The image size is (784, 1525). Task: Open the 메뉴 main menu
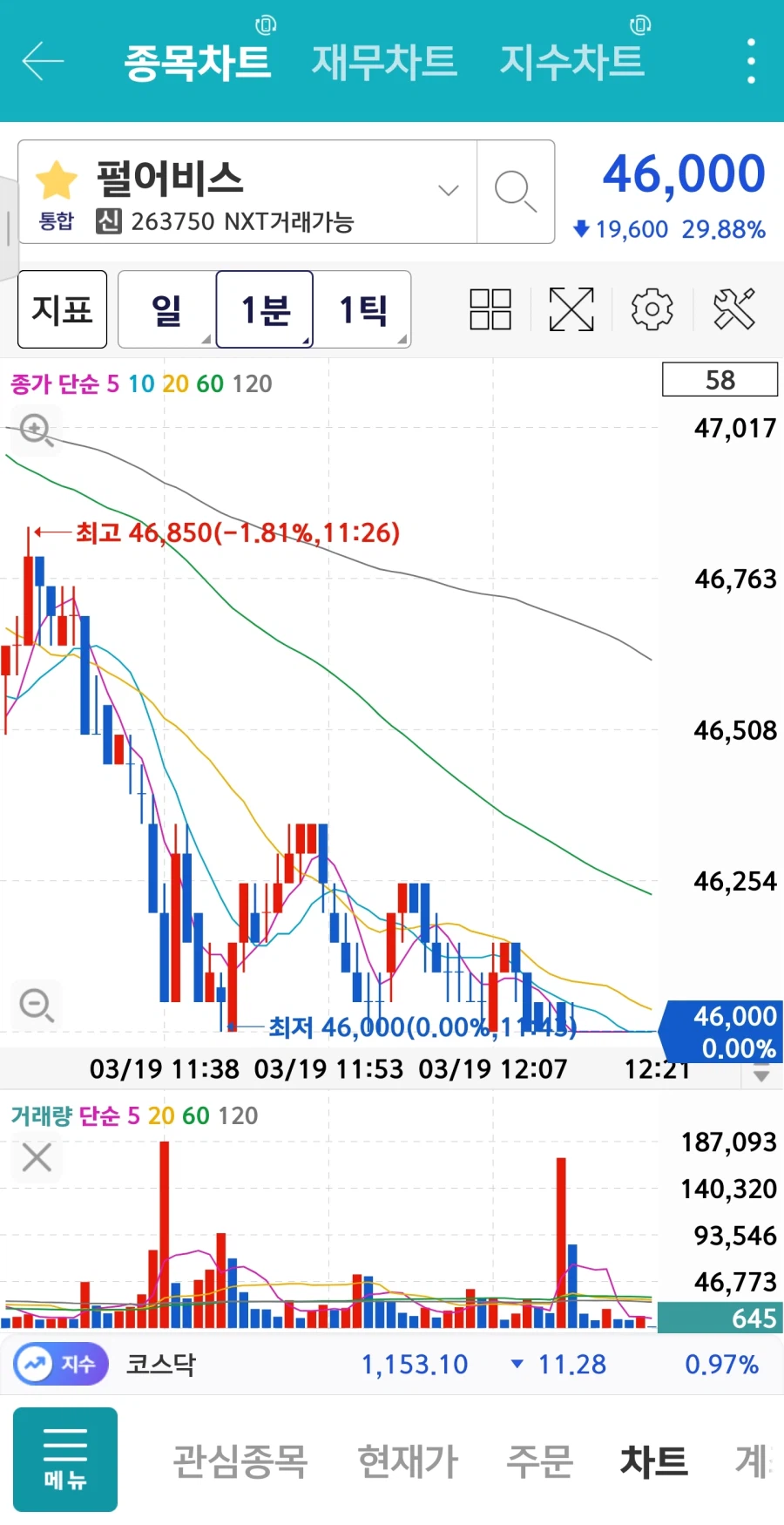pos(65,1460)
